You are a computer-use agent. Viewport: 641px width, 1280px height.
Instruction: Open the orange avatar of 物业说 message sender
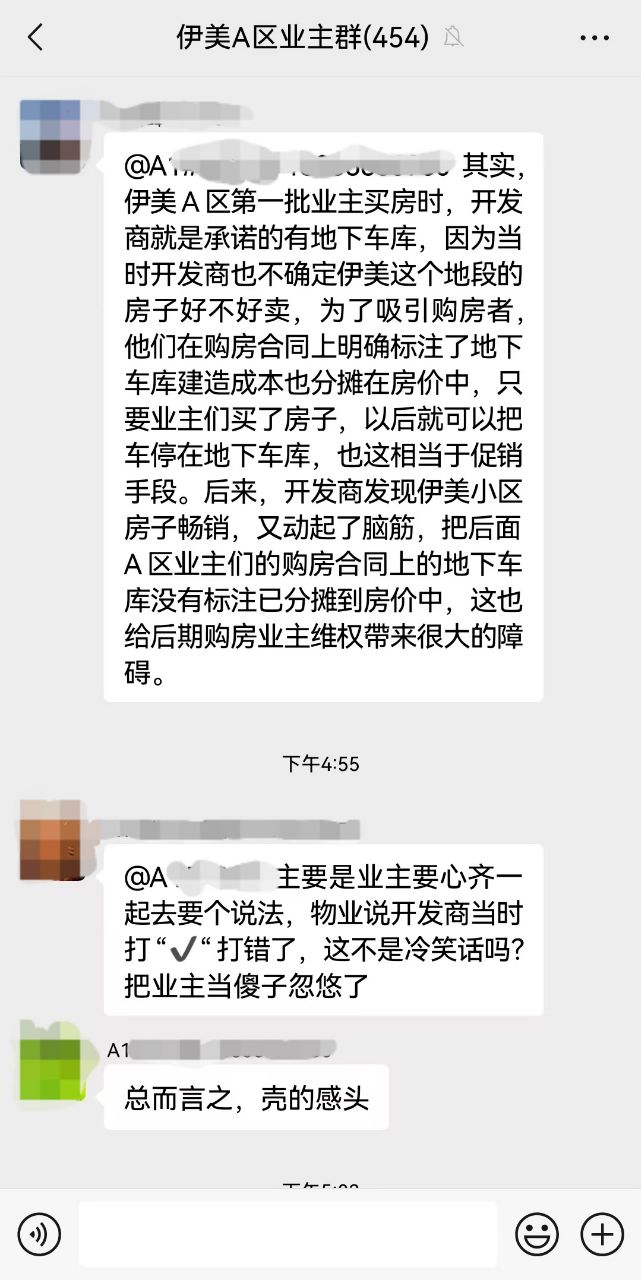(52, 840)
